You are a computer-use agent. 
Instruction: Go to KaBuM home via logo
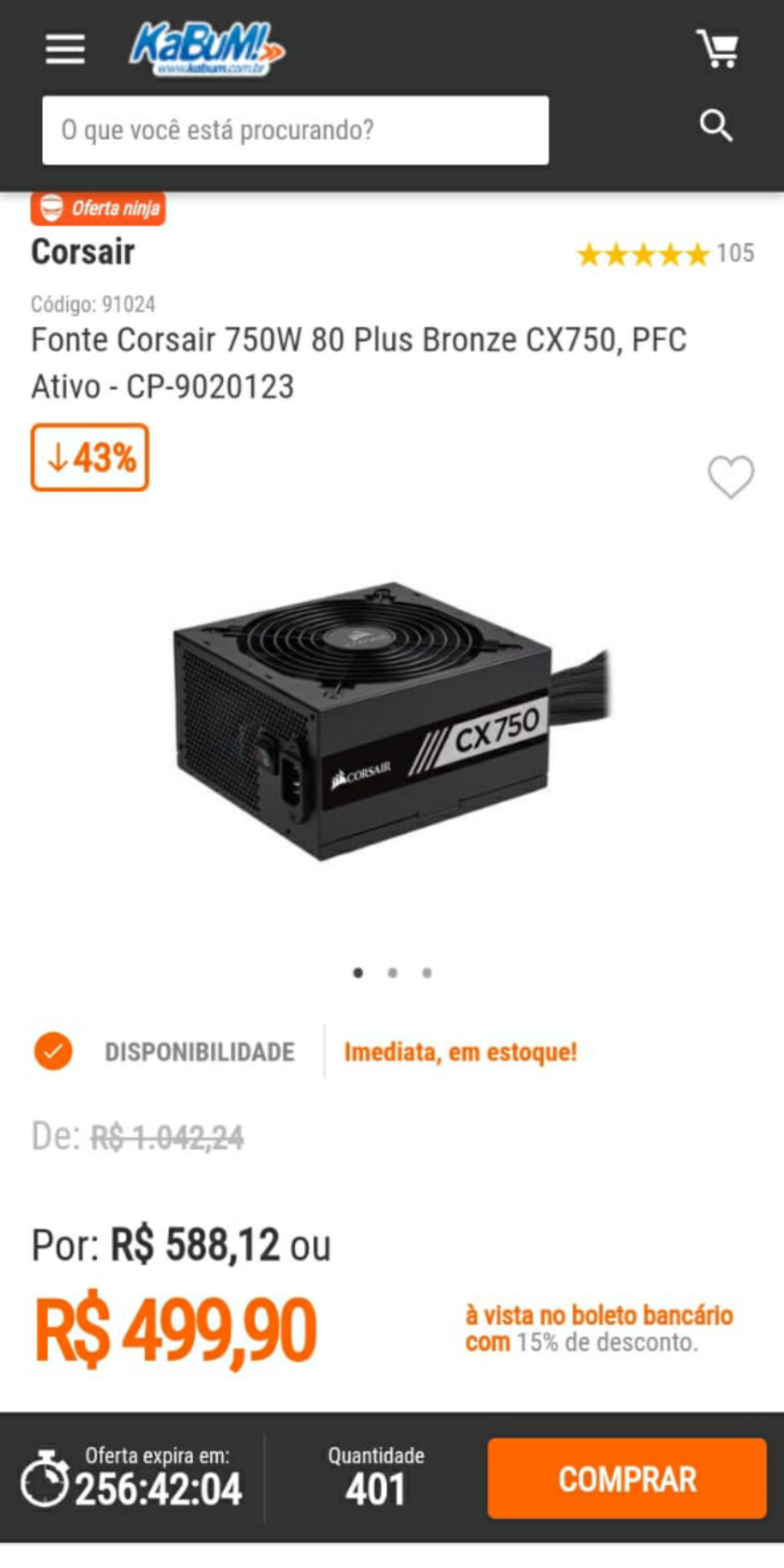coord(207,49)
